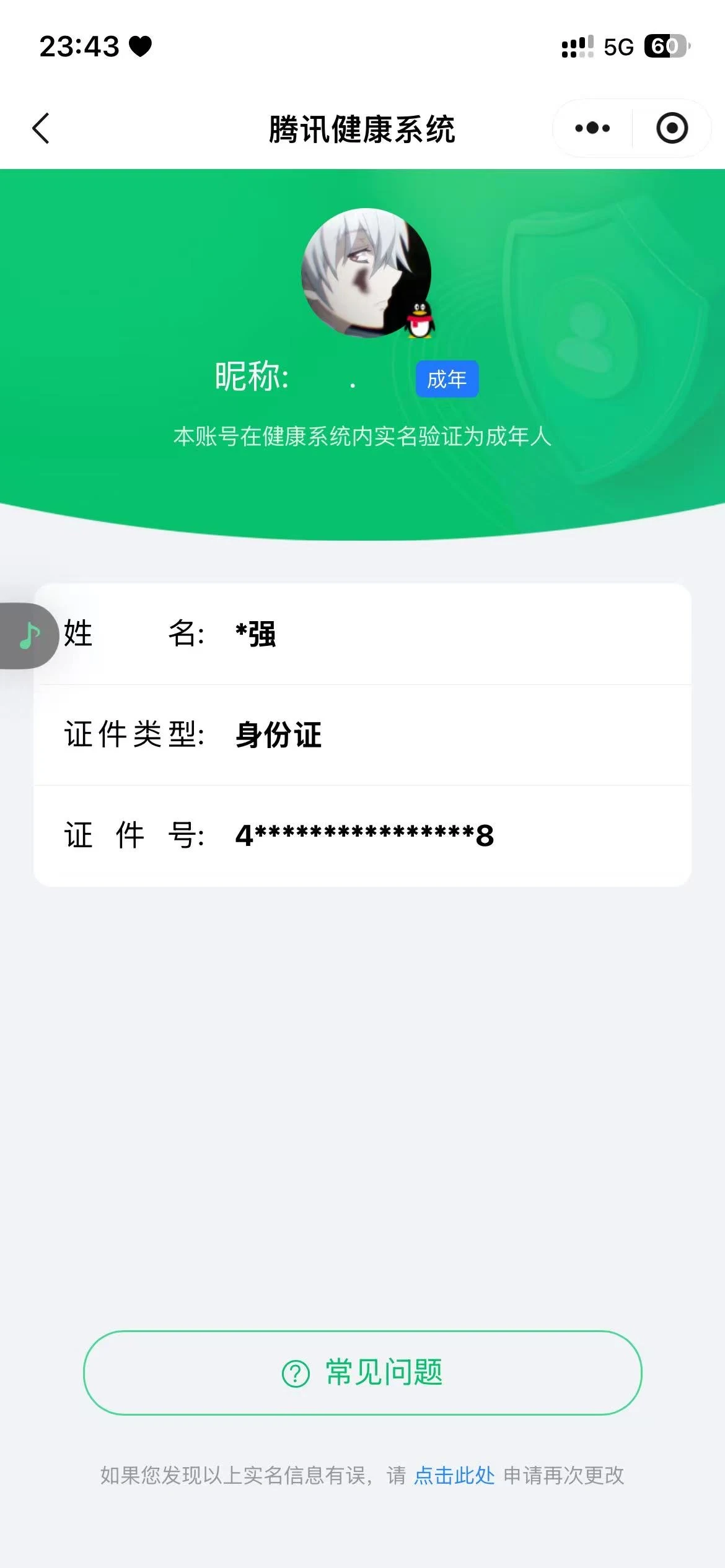Viewport: 725px width, 1568px height.
Task: Expand the 姓名 information row
Action: 362,635
